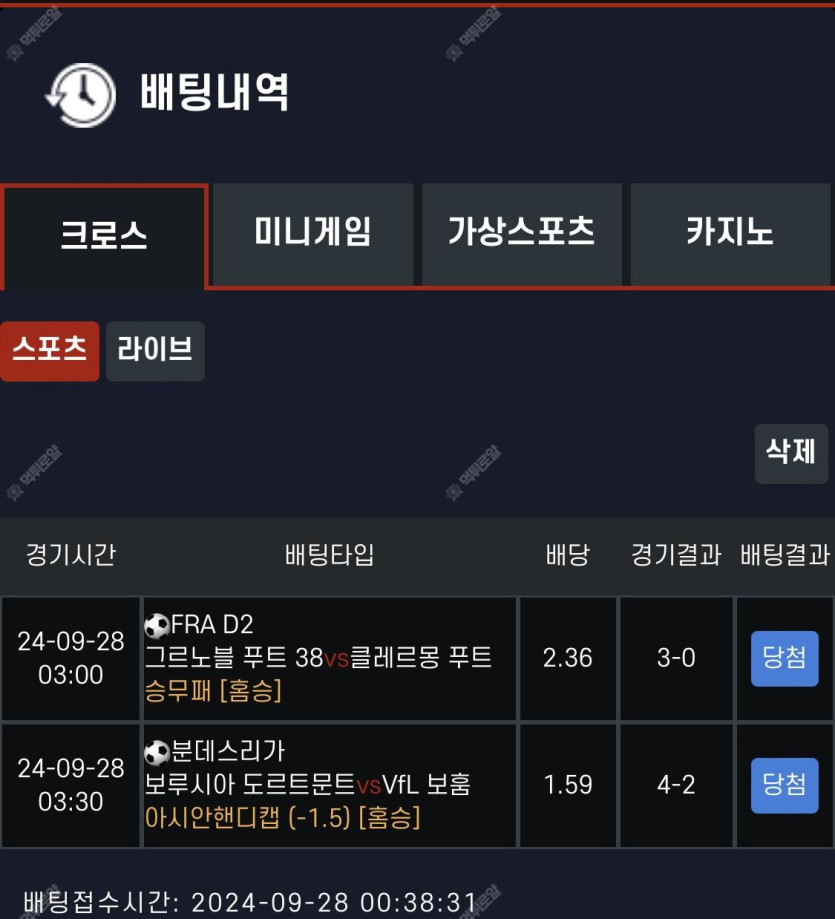Image resolution: width=835 pixels, height=919 pixels.
Task: Select the 스포츠 filter
Action: 50,350
